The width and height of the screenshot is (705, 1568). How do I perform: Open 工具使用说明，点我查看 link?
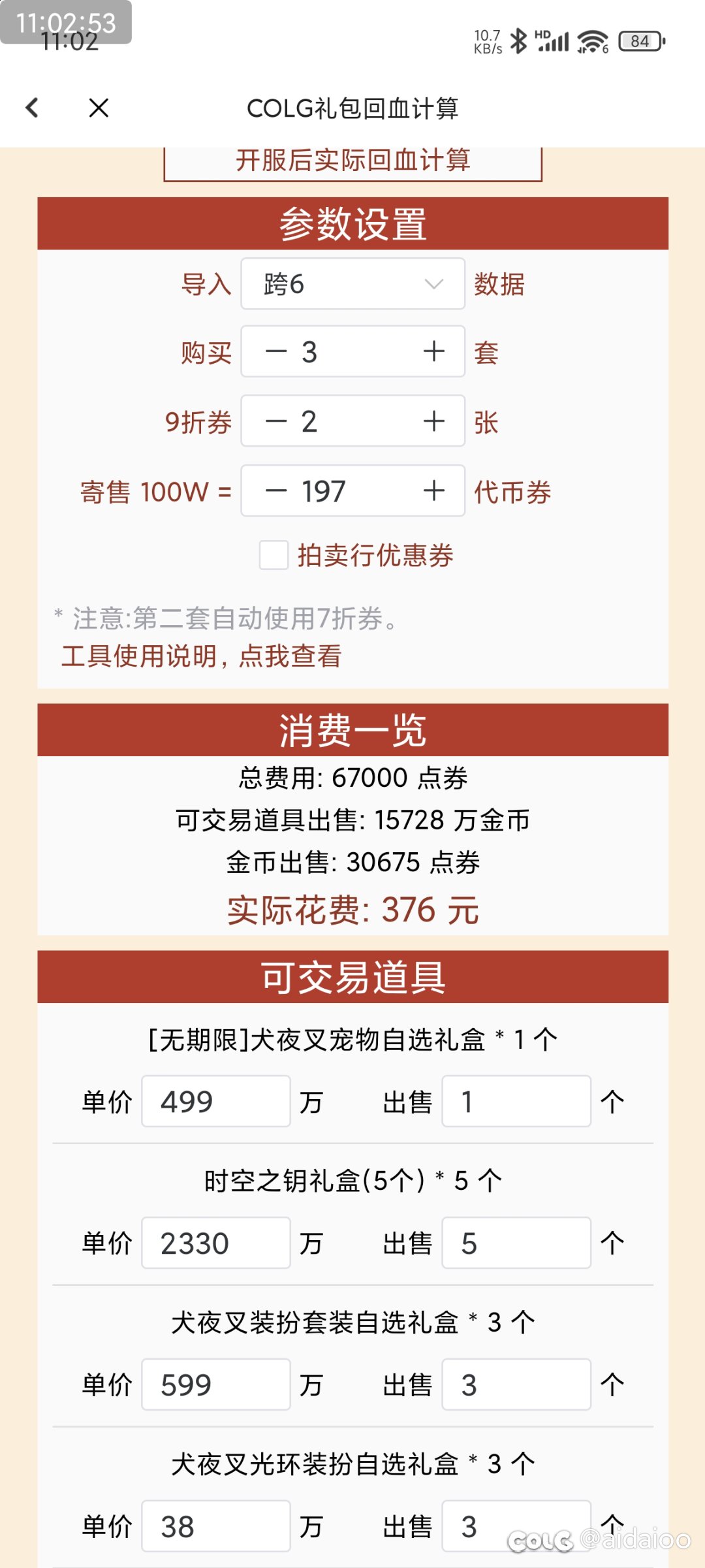coord(201,656)
